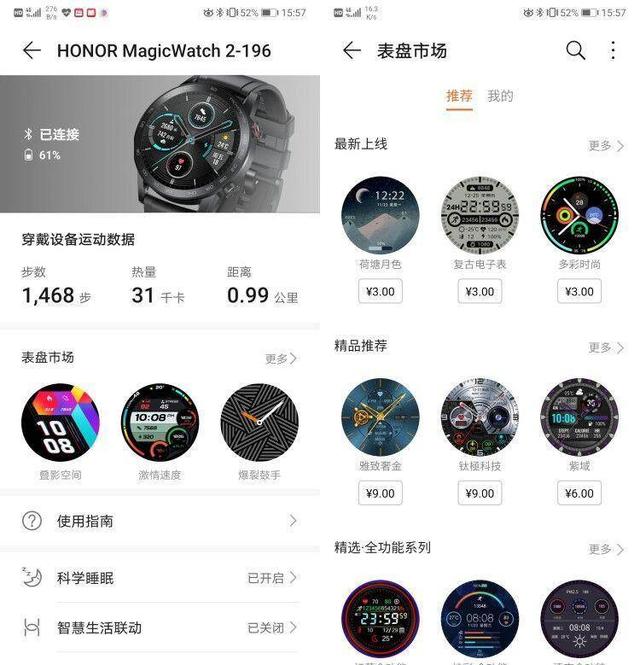Open search in 表盘市场
Screen dimensions: 640x665
pos(575,51)
